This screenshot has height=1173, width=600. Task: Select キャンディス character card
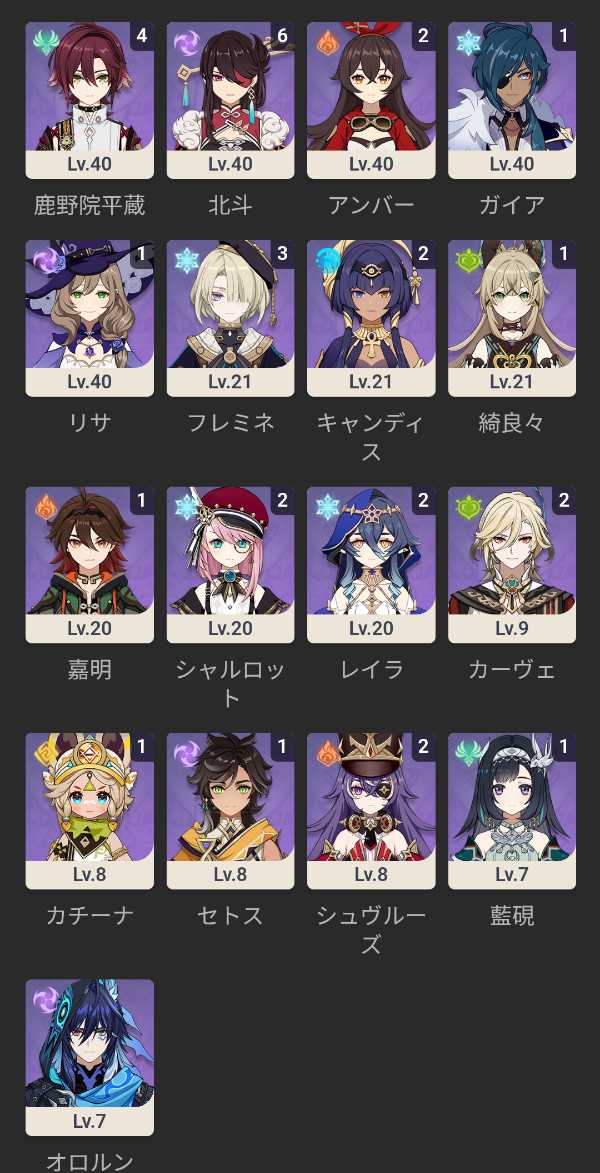[371, 317]
